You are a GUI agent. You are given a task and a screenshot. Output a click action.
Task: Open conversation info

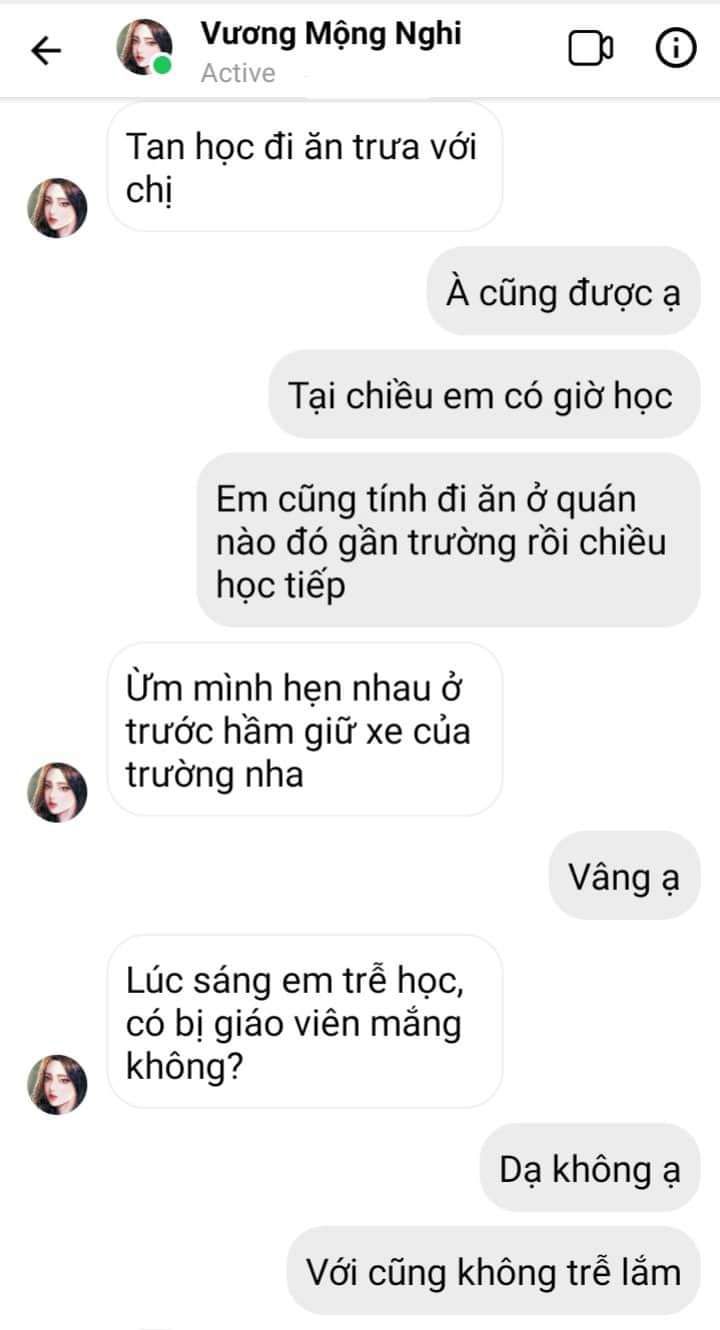675,49
